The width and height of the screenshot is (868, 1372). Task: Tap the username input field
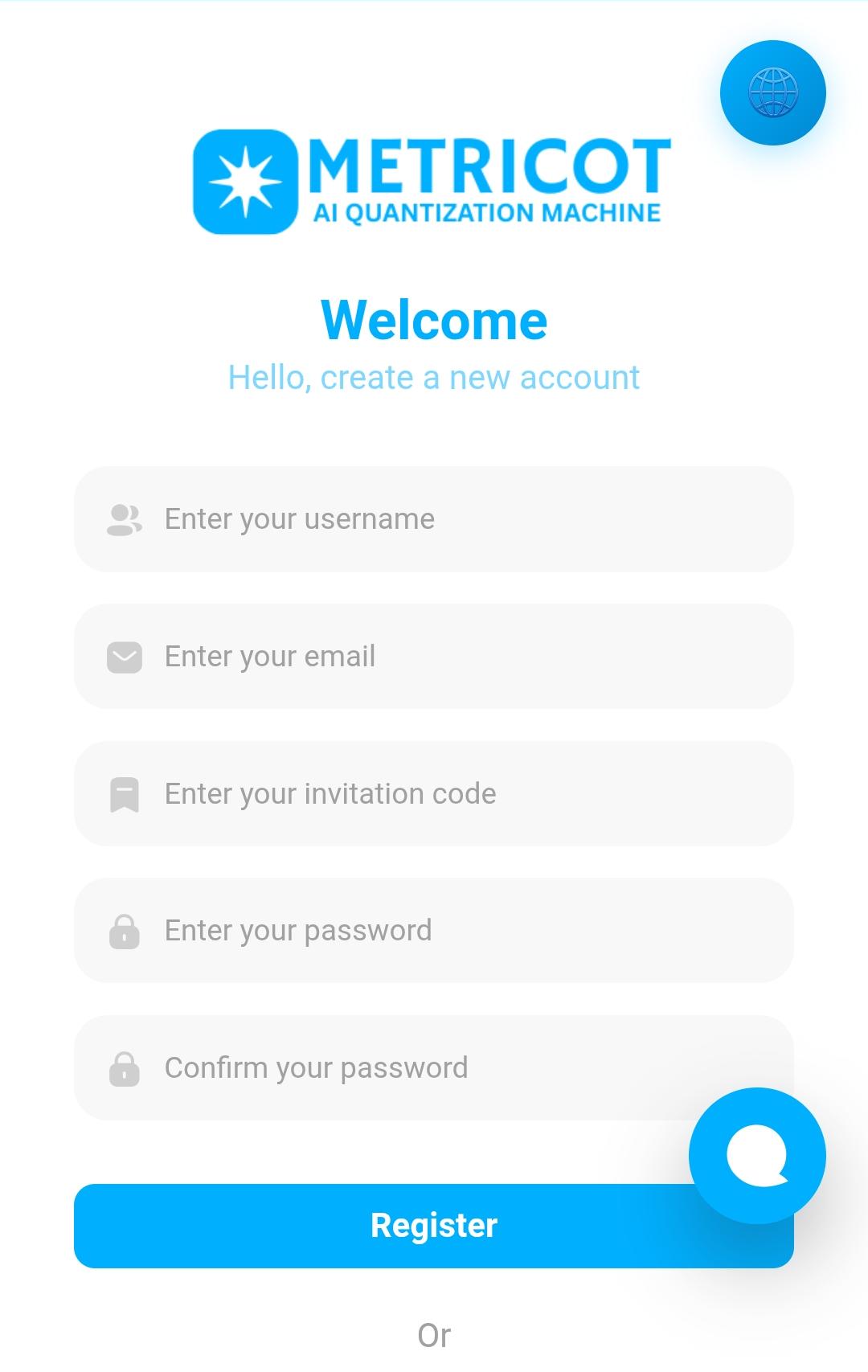[434, 519]
